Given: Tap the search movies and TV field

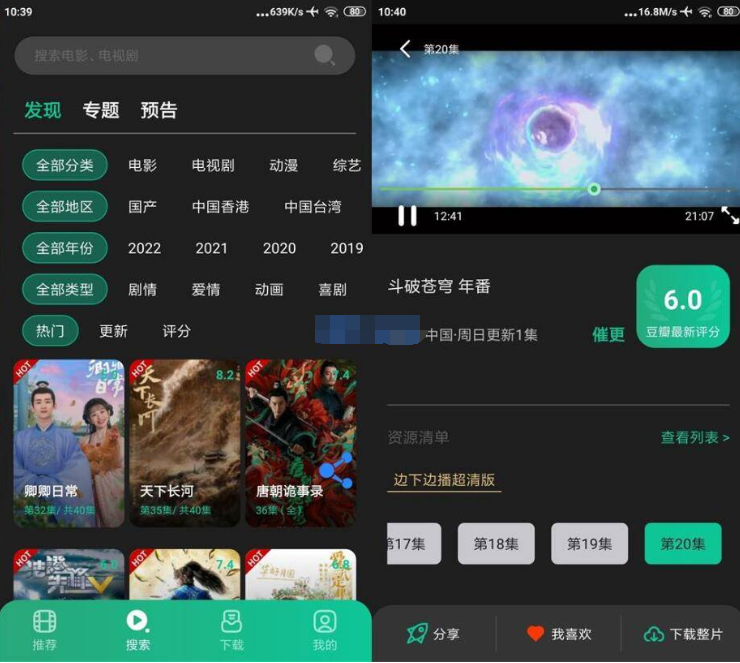Looking at the screenshot, I should (170, 56).
